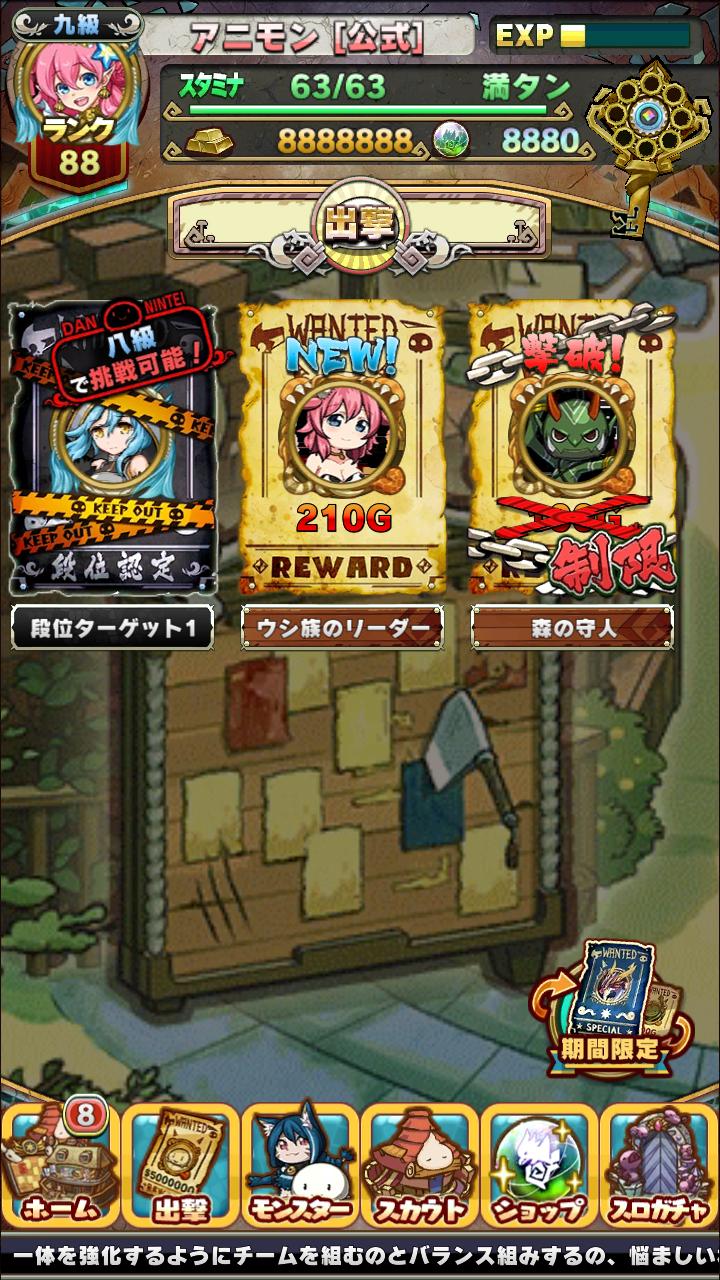Switch to the ショップ tab
Screen dimensions: 720x1280
(540, 1165)
